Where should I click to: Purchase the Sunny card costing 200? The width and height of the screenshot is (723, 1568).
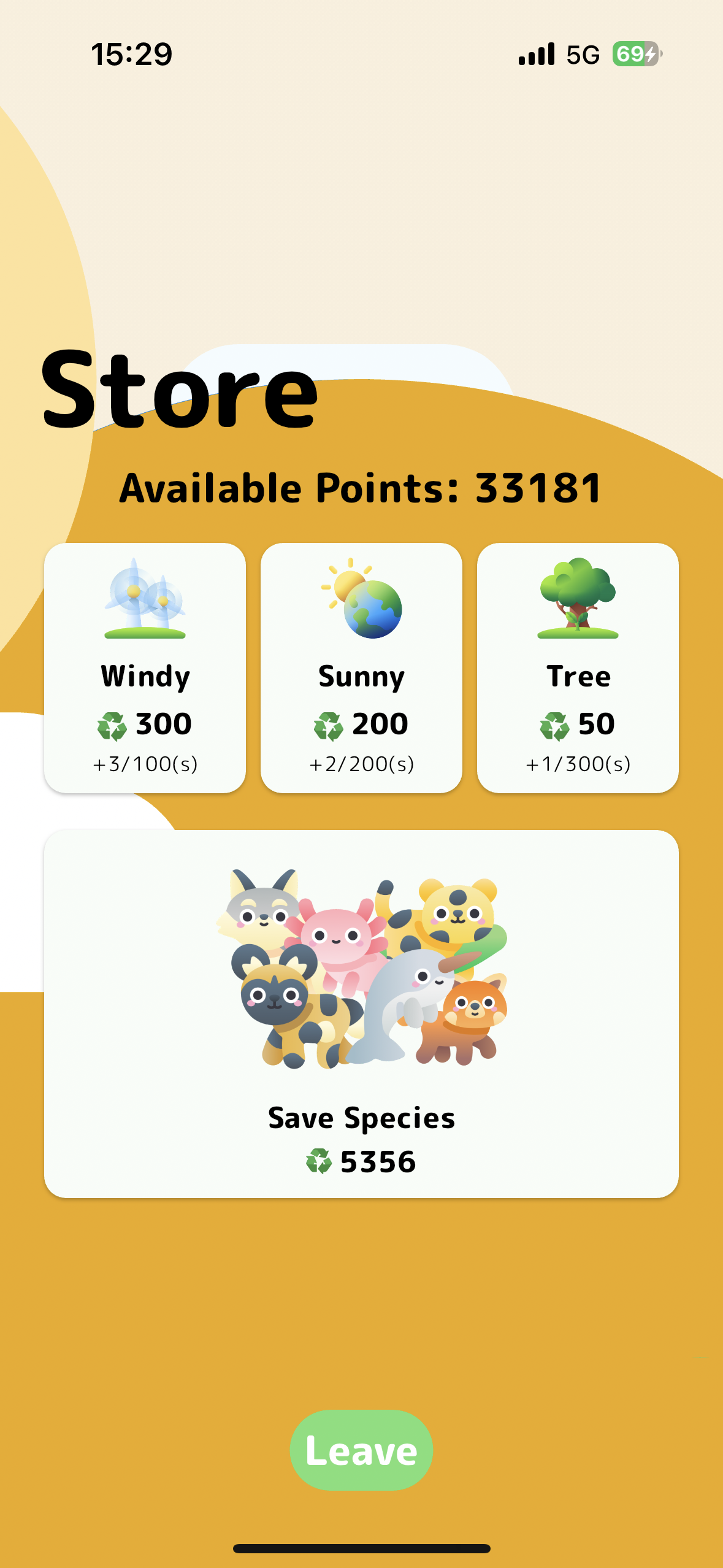(361, 667)
